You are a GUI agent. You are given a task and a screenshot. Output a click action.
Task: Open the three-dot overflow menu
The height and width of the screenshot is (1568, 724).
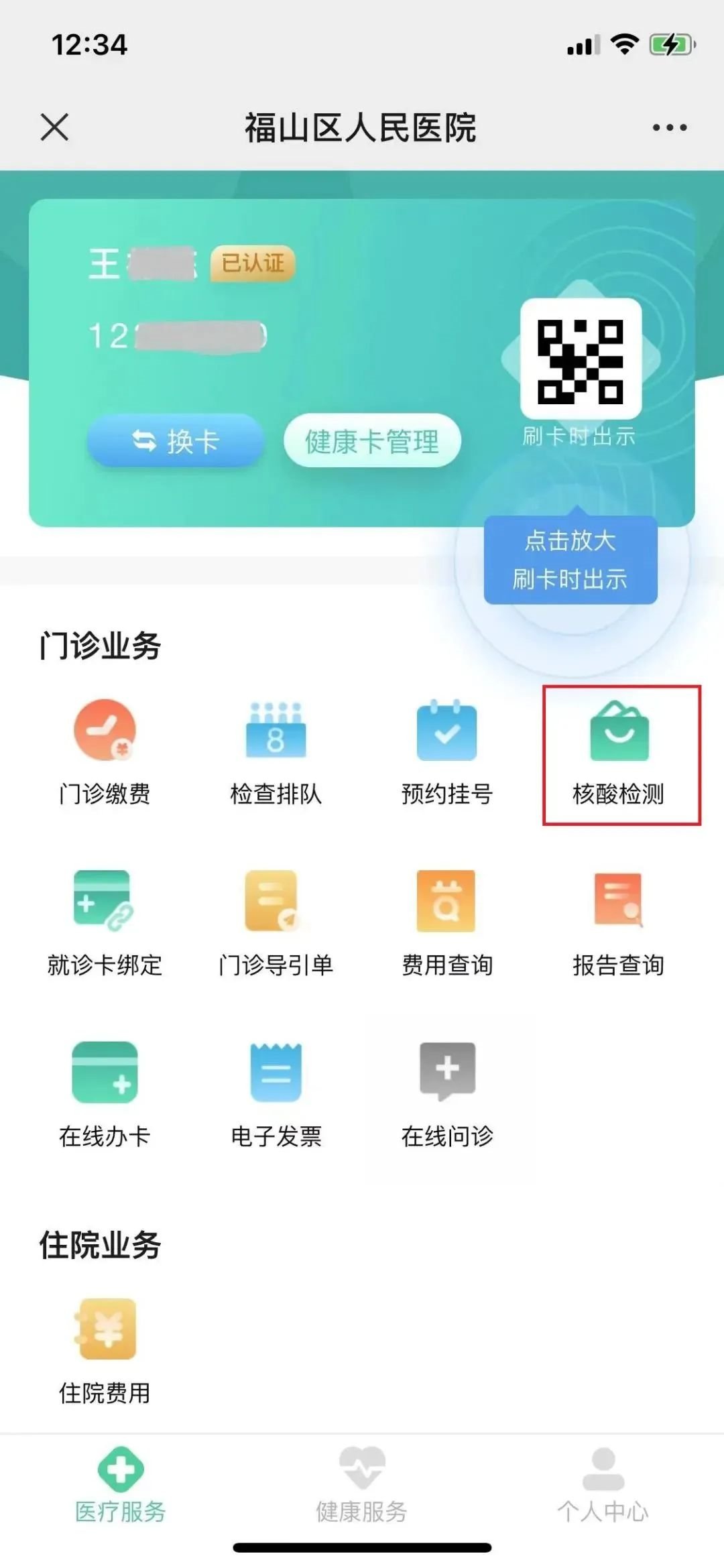(669, 127)
